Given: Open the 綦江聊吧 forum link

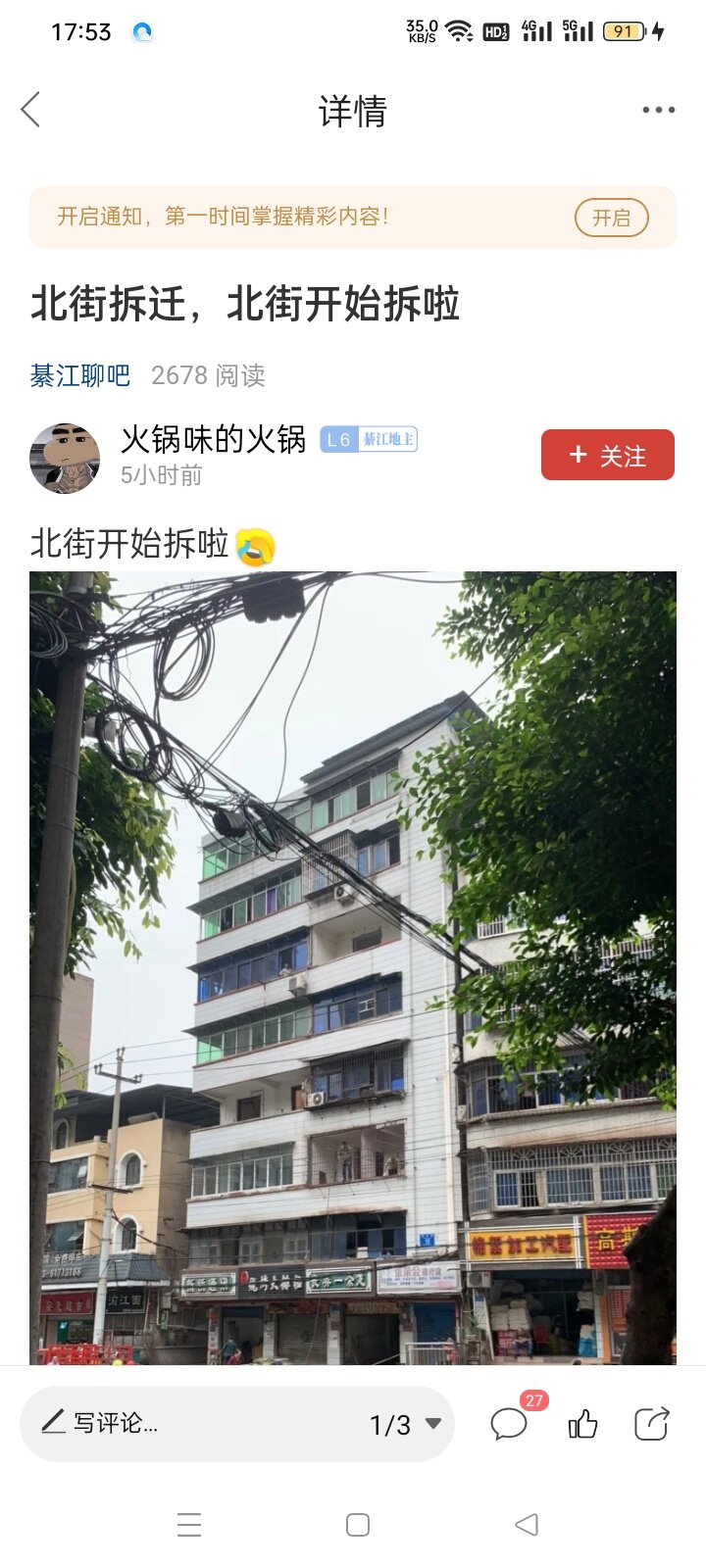Looking at the screenshot, I should (x=79, y=375).
